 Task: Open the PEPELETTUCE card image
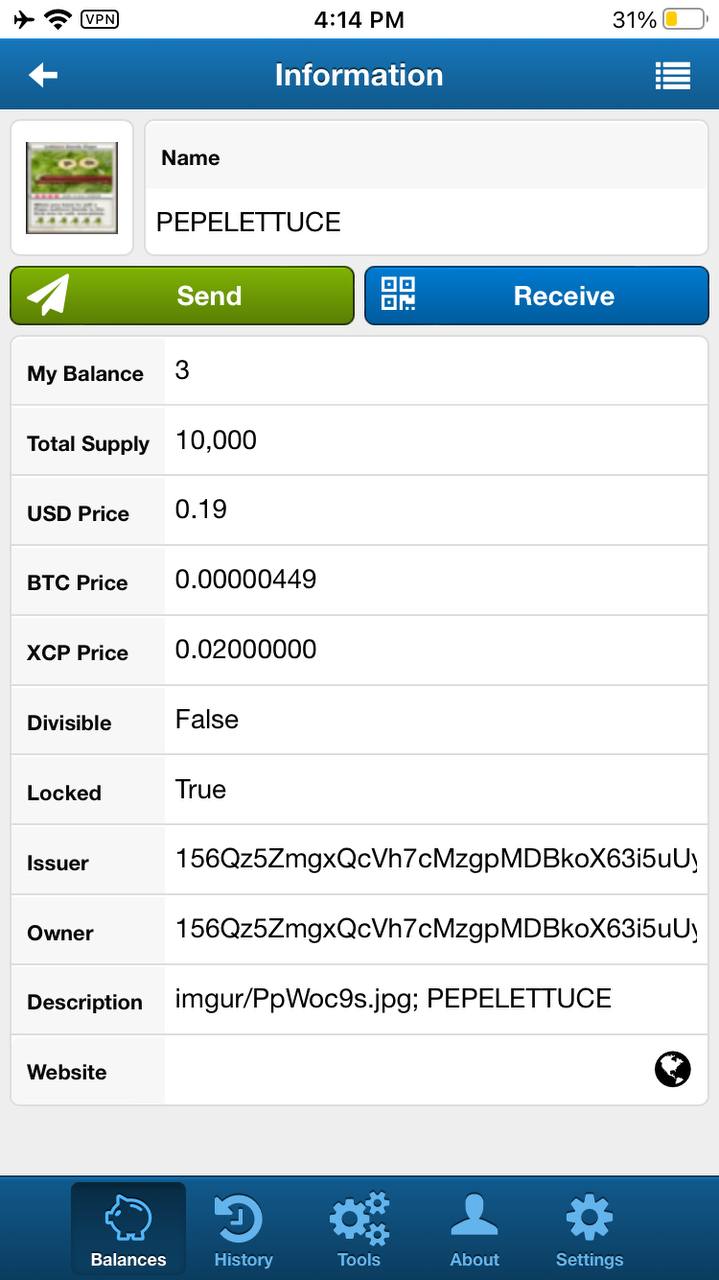coord(72,188)
